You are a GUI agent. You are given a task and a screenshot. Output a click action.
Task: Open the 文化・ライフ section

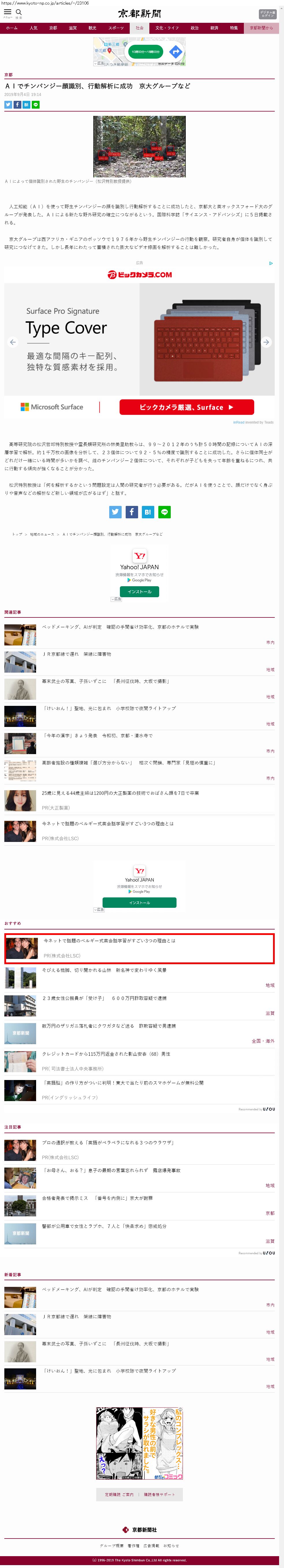tap(167, 28)
